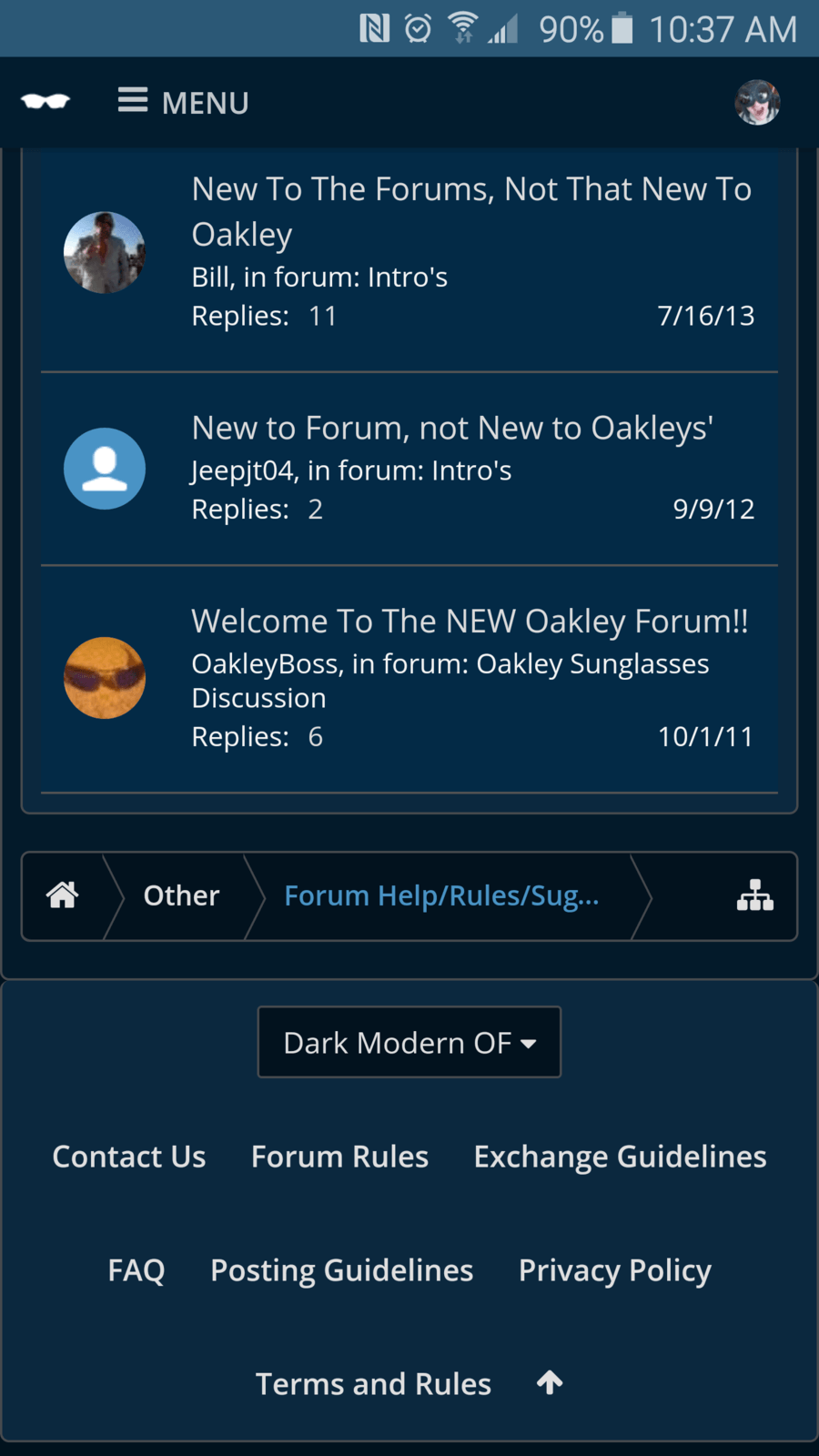Expand the Forum Help/Rules breadcrumb entry
819x1456 pixels.
coord(441,895)
